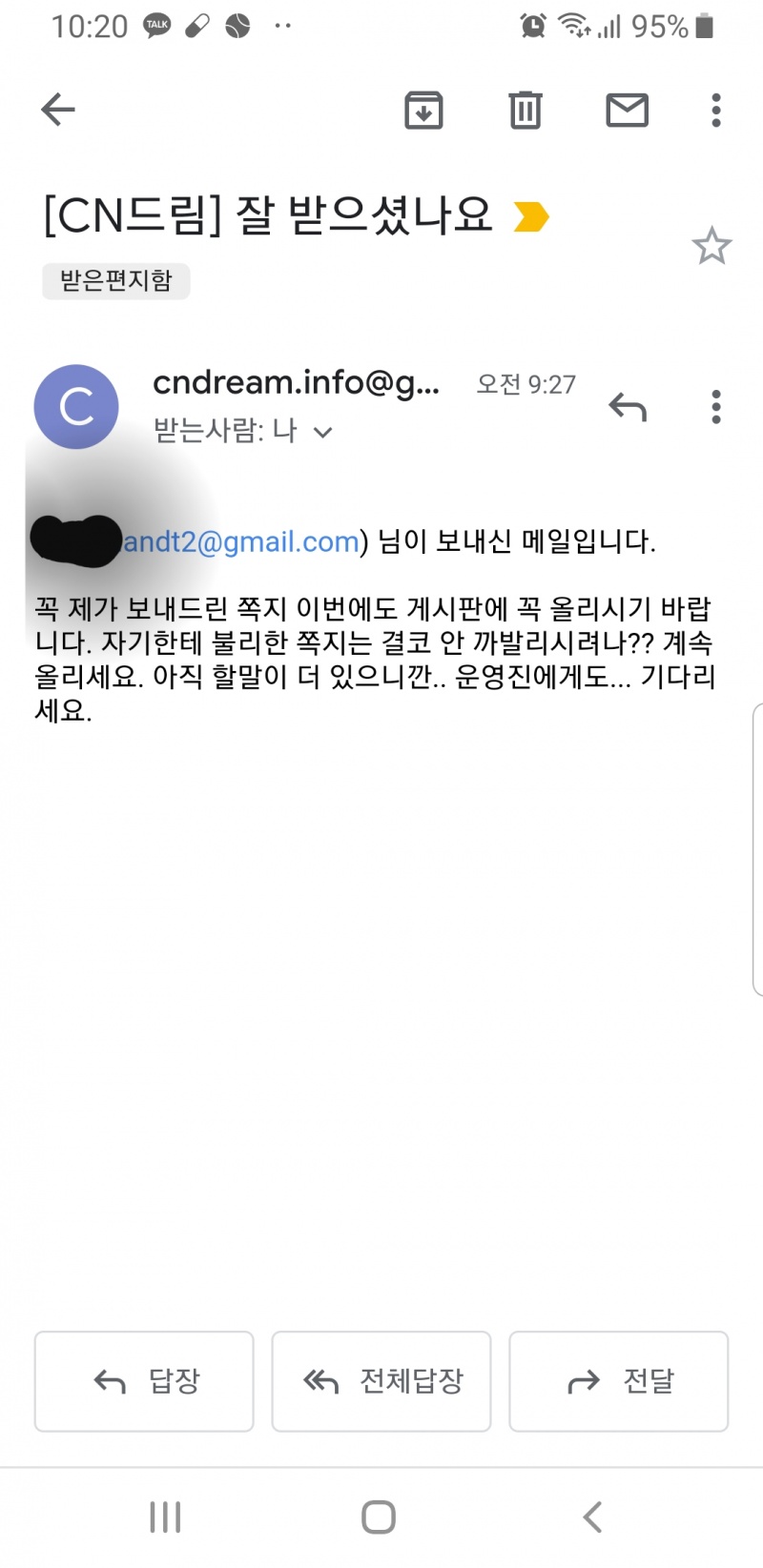
Task: Go back to the inbox list
Action: point(58,110)
